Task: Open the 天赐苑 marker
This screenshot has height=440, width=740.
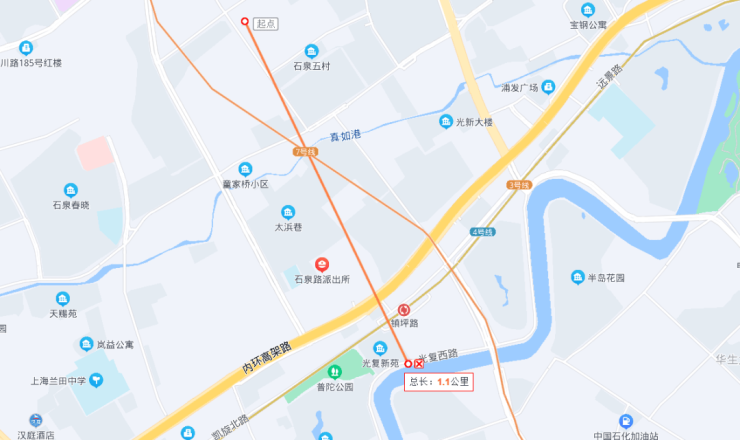Action: pos(63,299)
